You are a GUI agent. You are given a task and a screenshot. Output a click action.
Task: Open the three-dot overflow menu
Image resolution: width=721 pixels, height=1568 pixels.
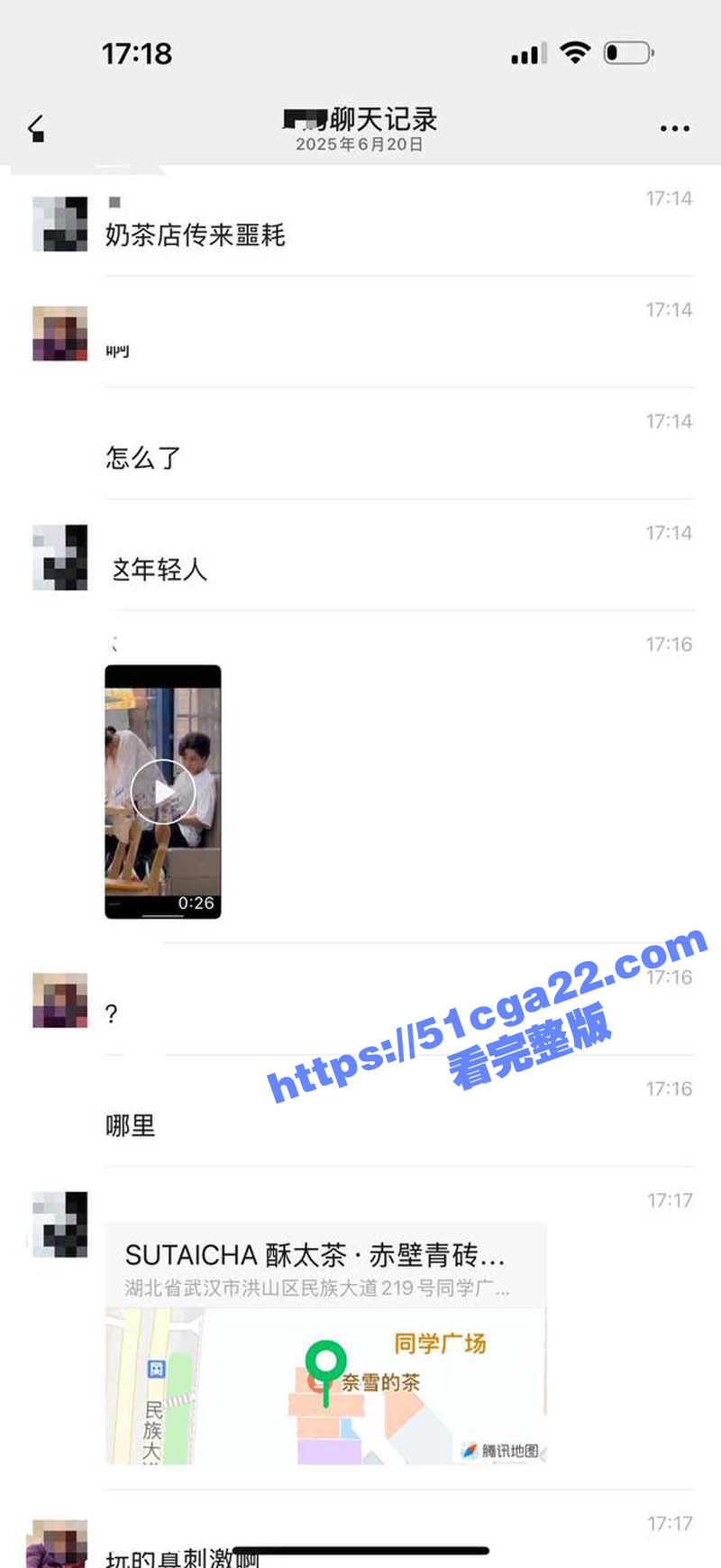point(674,129)
